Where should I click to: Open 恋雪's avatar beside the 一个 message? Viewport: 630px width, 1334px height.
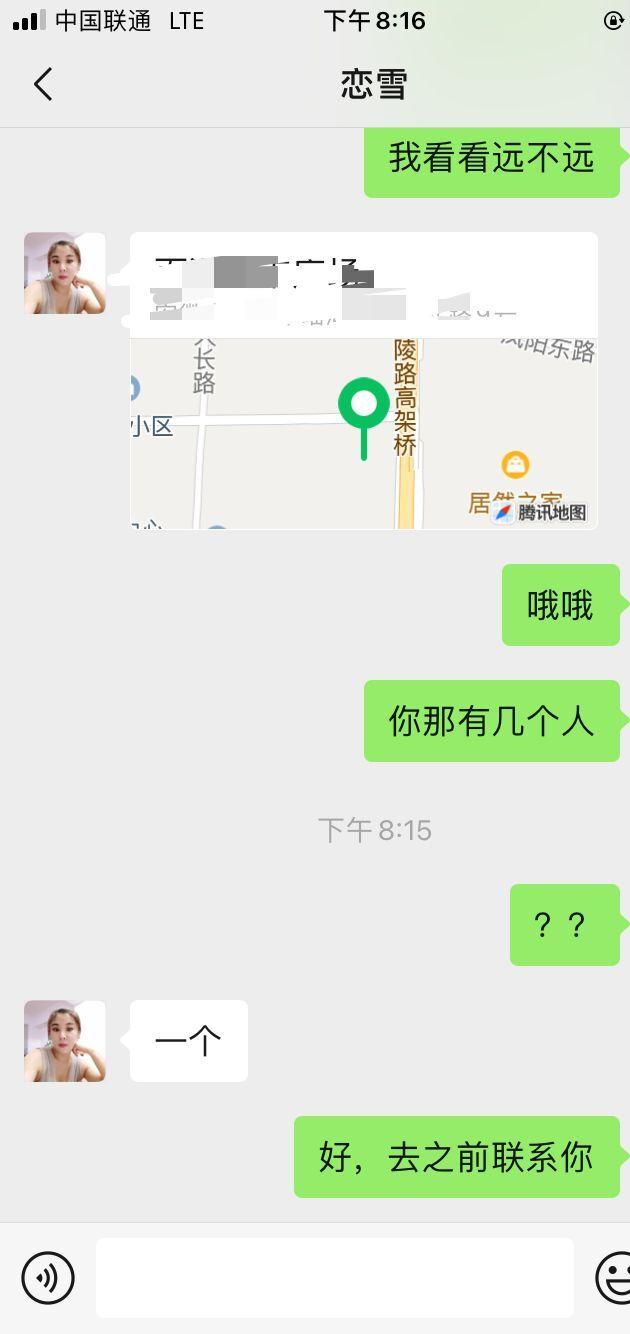point(65,1041)
